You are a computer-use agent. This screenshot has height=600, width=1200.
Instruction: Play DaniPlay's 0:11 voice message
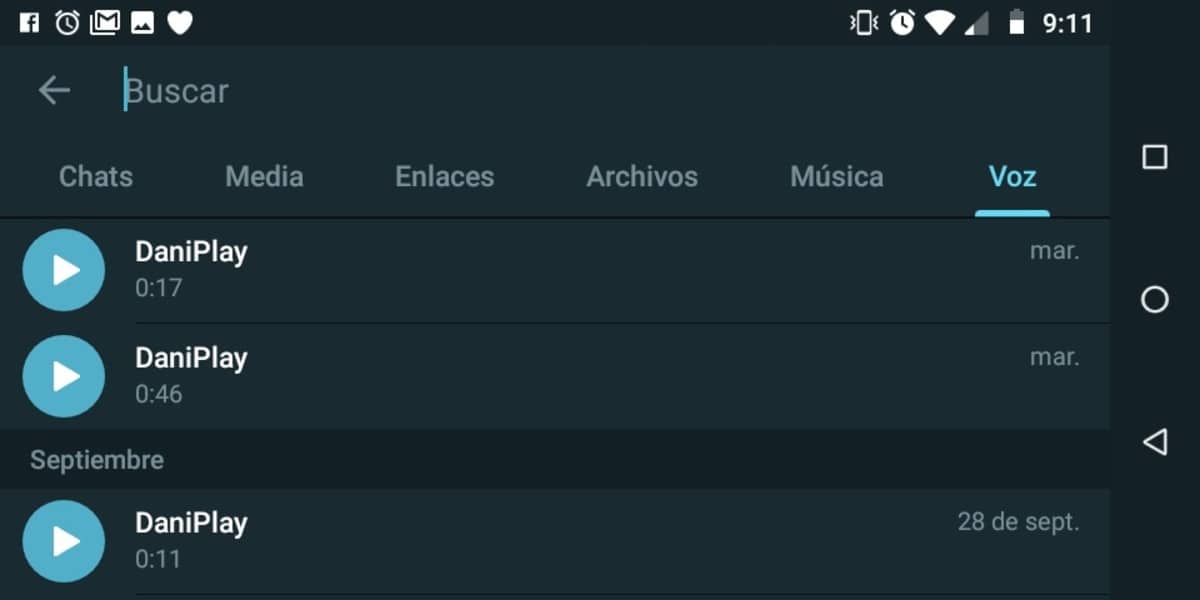tap(64, 541)
